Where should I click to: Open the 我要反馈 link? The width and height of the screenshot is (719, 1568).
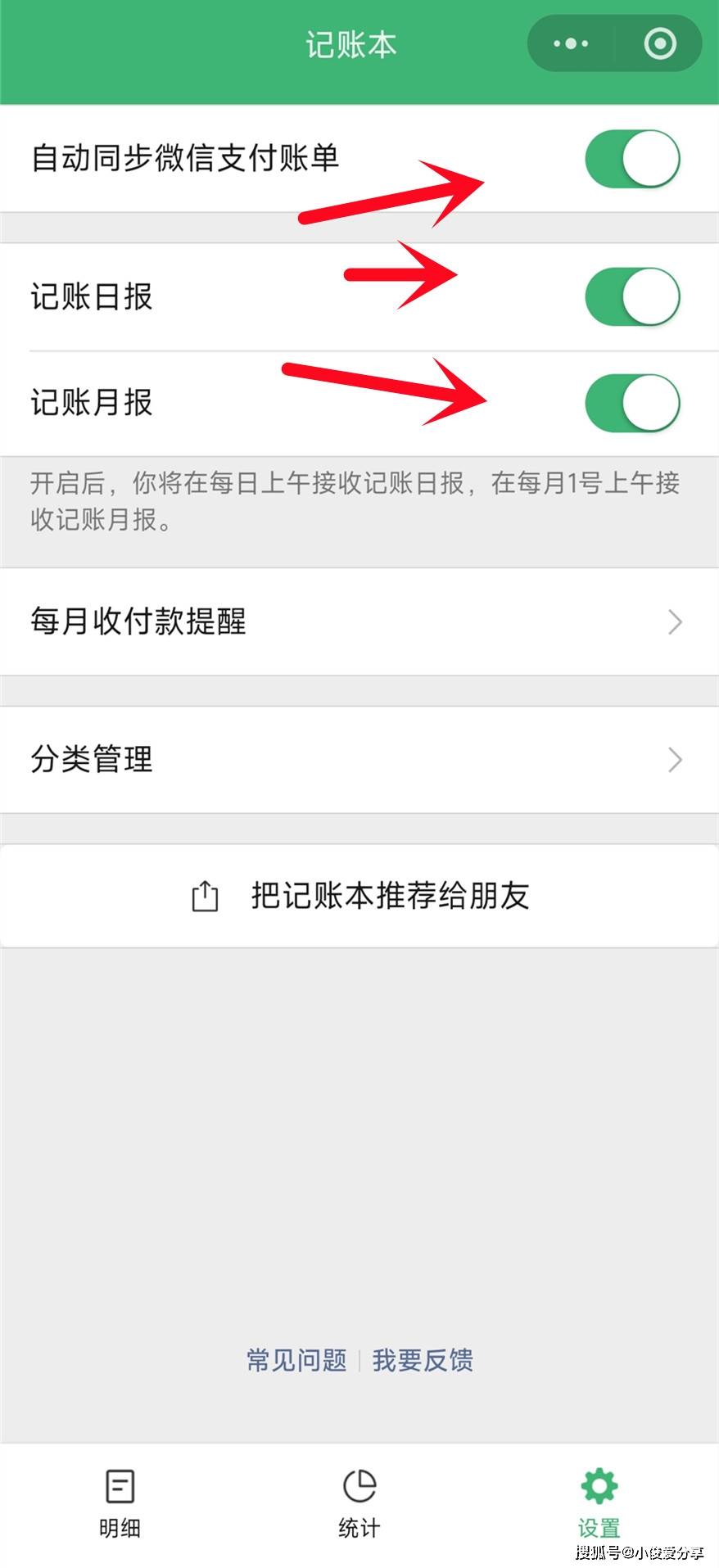(x=423, y=1360)
